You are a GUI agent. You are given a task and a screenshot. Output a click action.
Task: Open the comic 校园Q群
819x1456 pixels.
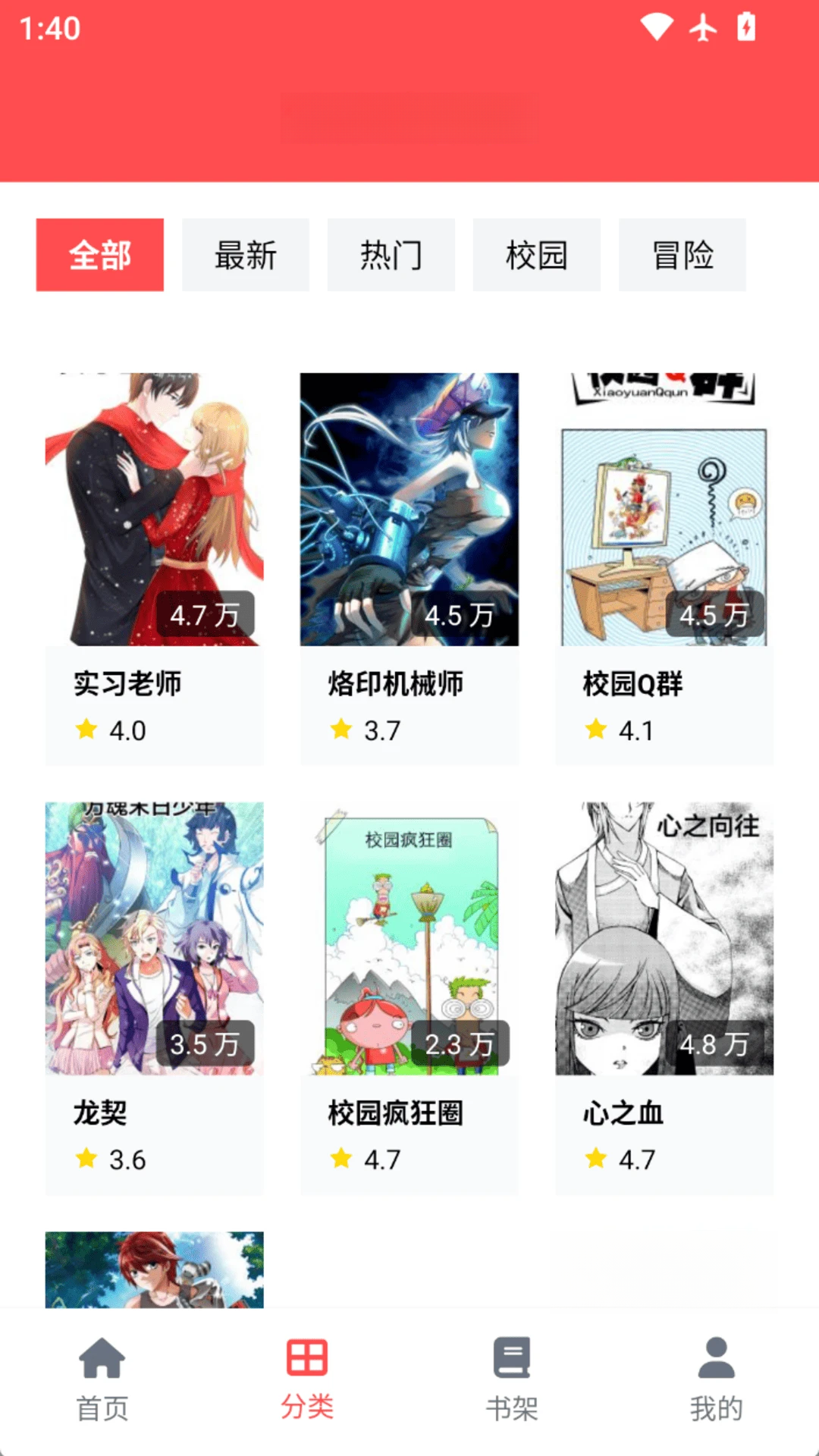point(664,569)
